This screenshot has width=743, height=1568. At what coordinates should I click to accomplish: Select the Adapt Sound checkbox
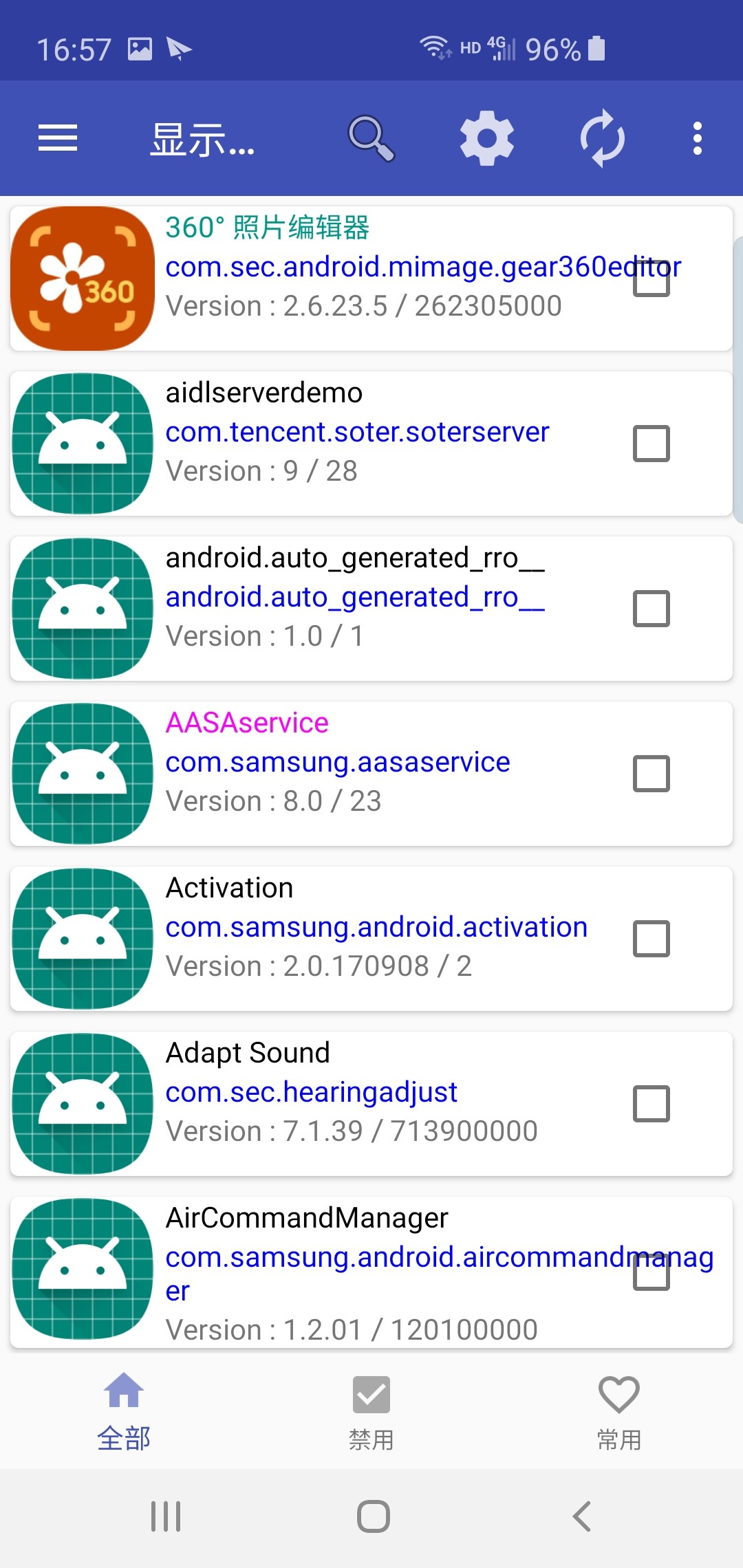point(651,1104)
